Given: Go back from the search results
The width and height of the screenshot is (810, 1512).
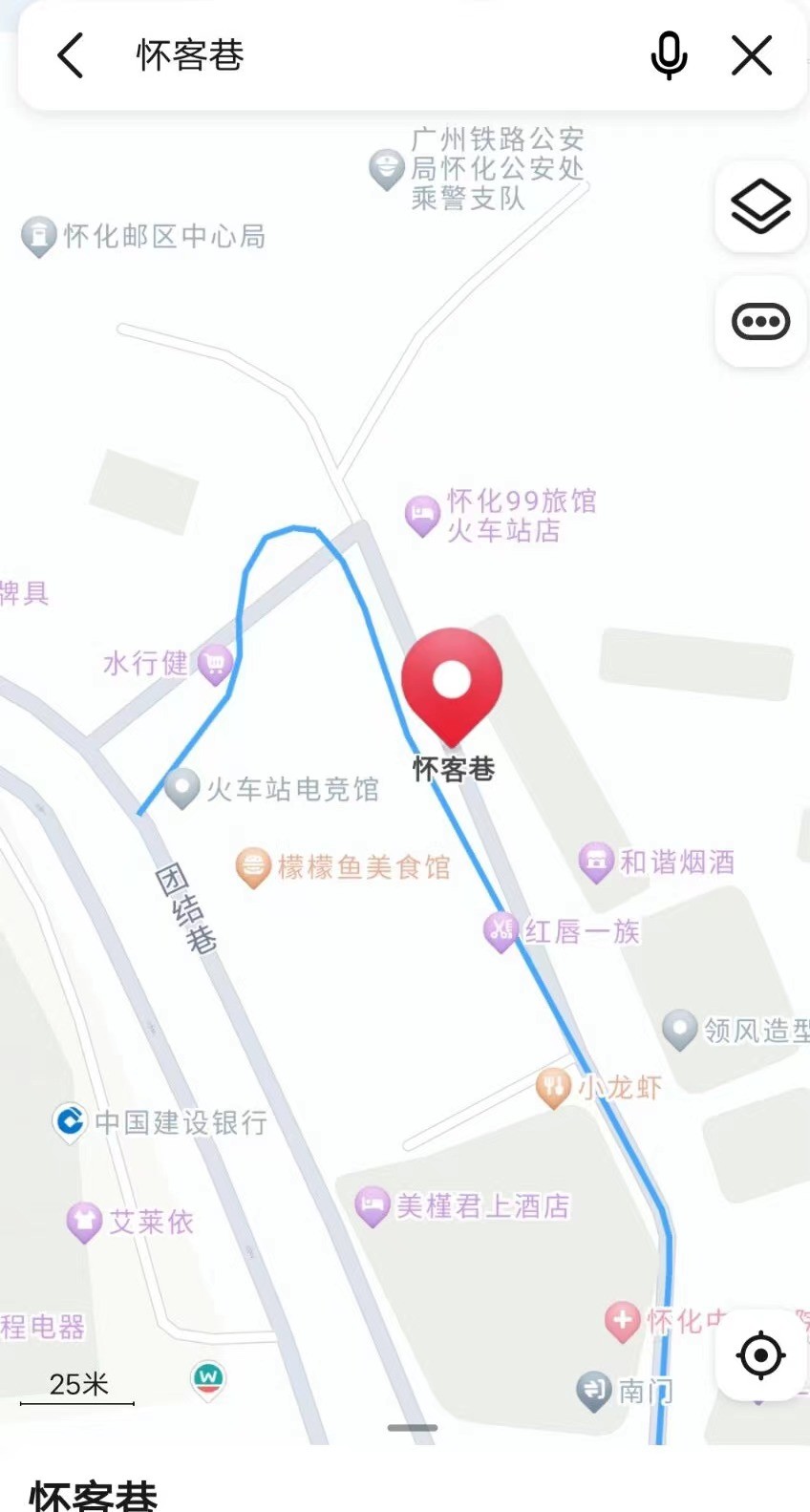Looking at the screenshot, I should click(71, 55).
